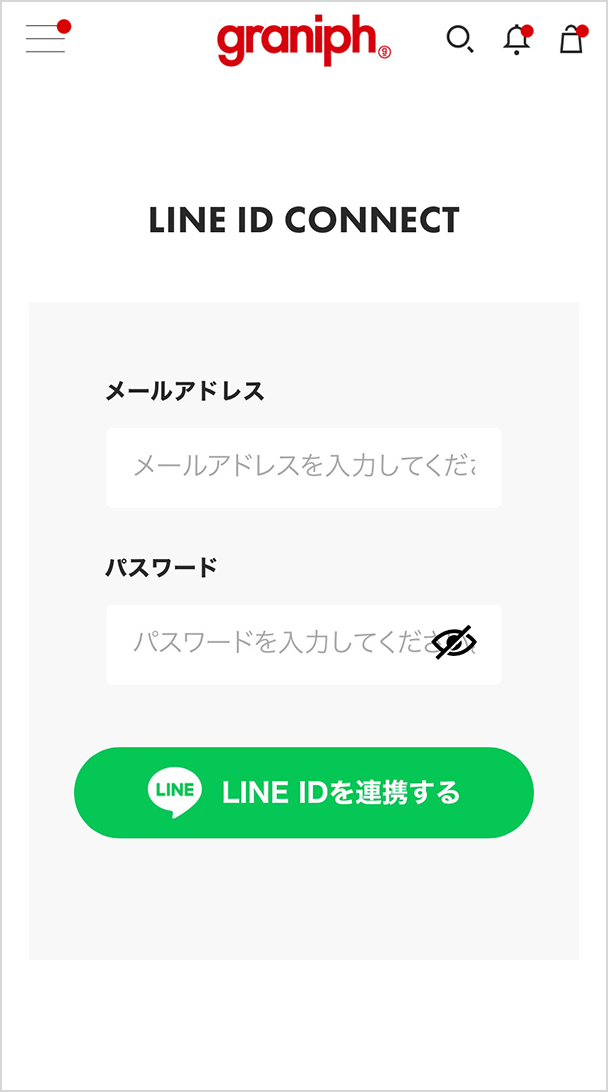
Task: Open the hamburger menu
Action: [46, 38]
